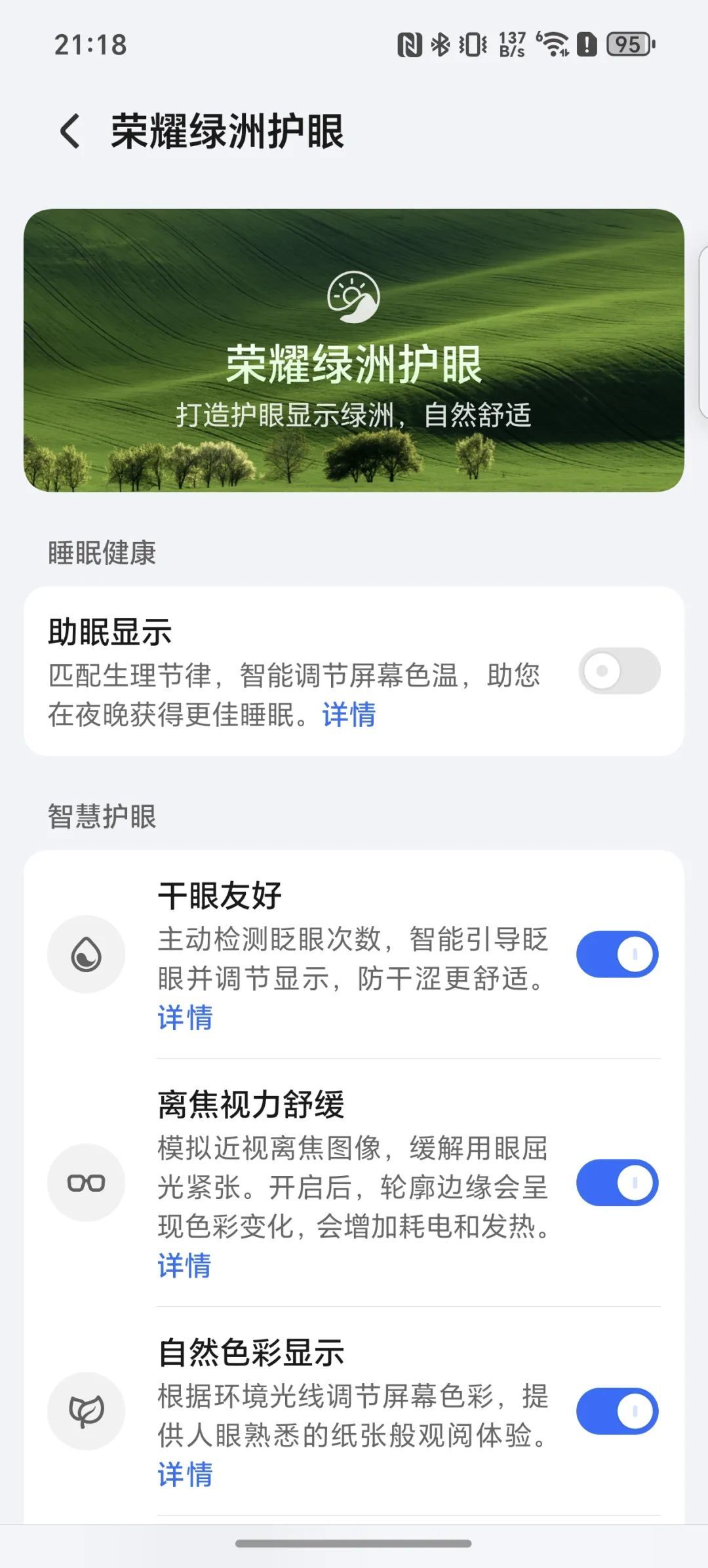Enable the 助眠显示 switch
The height and width of the screenshot is (1568, 708).
pyautogui.click(x=619, y=671)
